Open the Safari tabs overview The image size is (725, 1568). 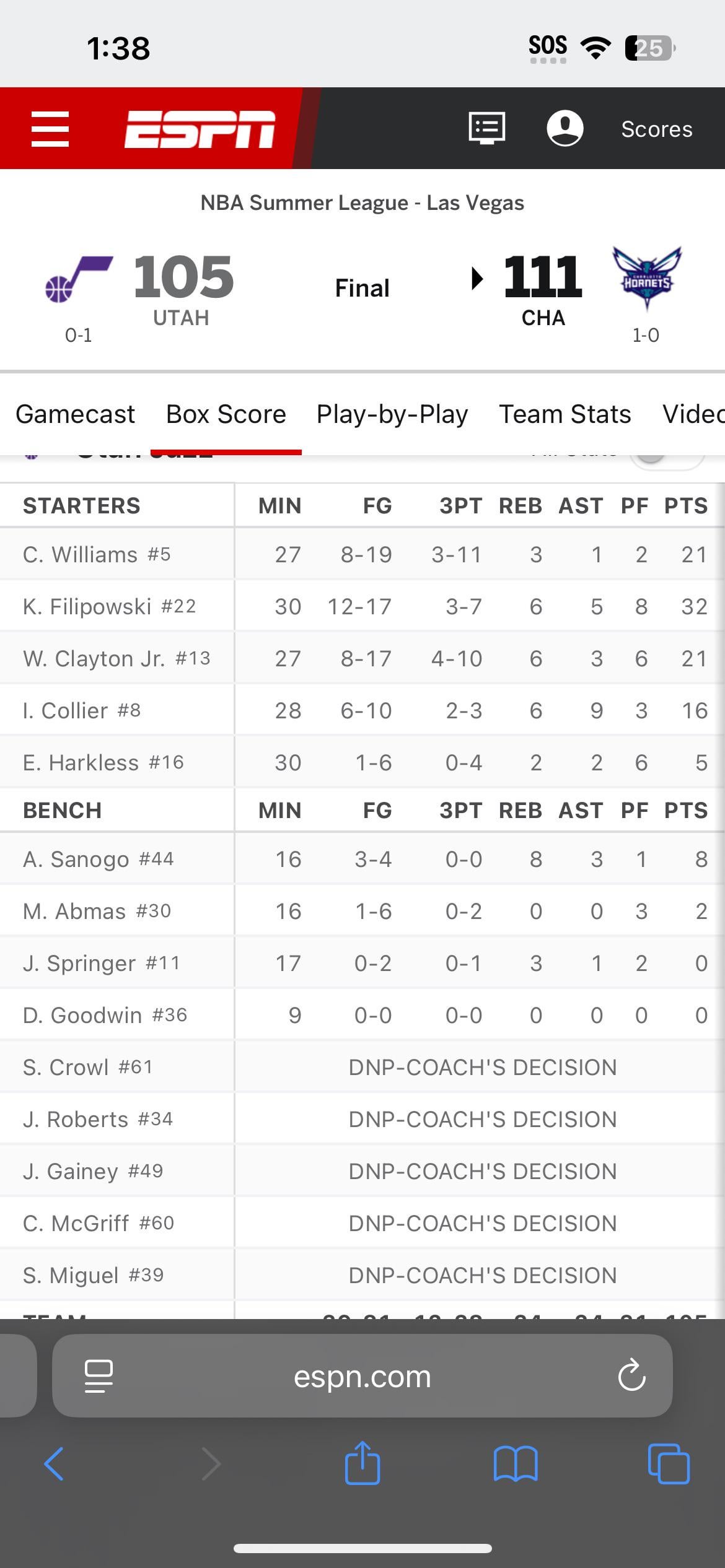[668, 1464]
